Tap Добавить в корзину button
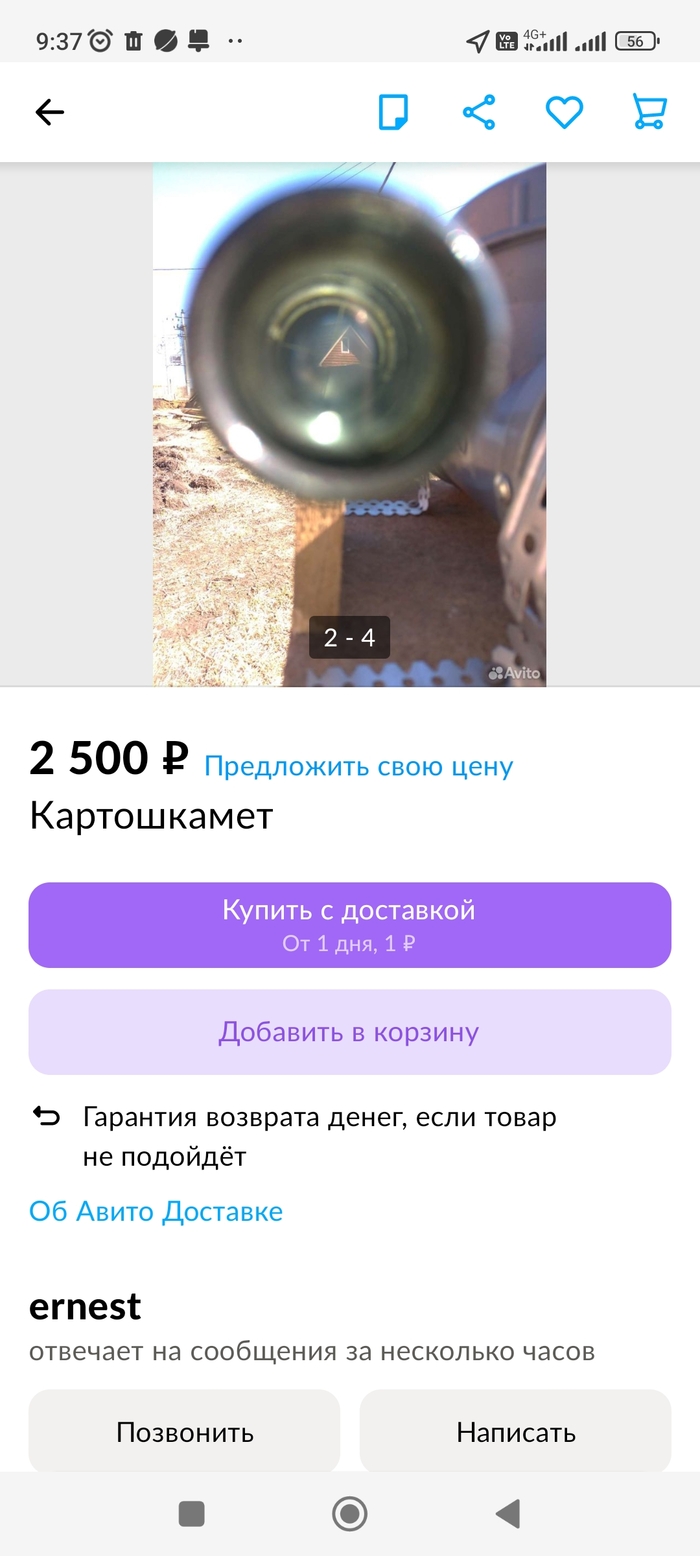This screenshot has height=1556, width=700. (349, 1032)
